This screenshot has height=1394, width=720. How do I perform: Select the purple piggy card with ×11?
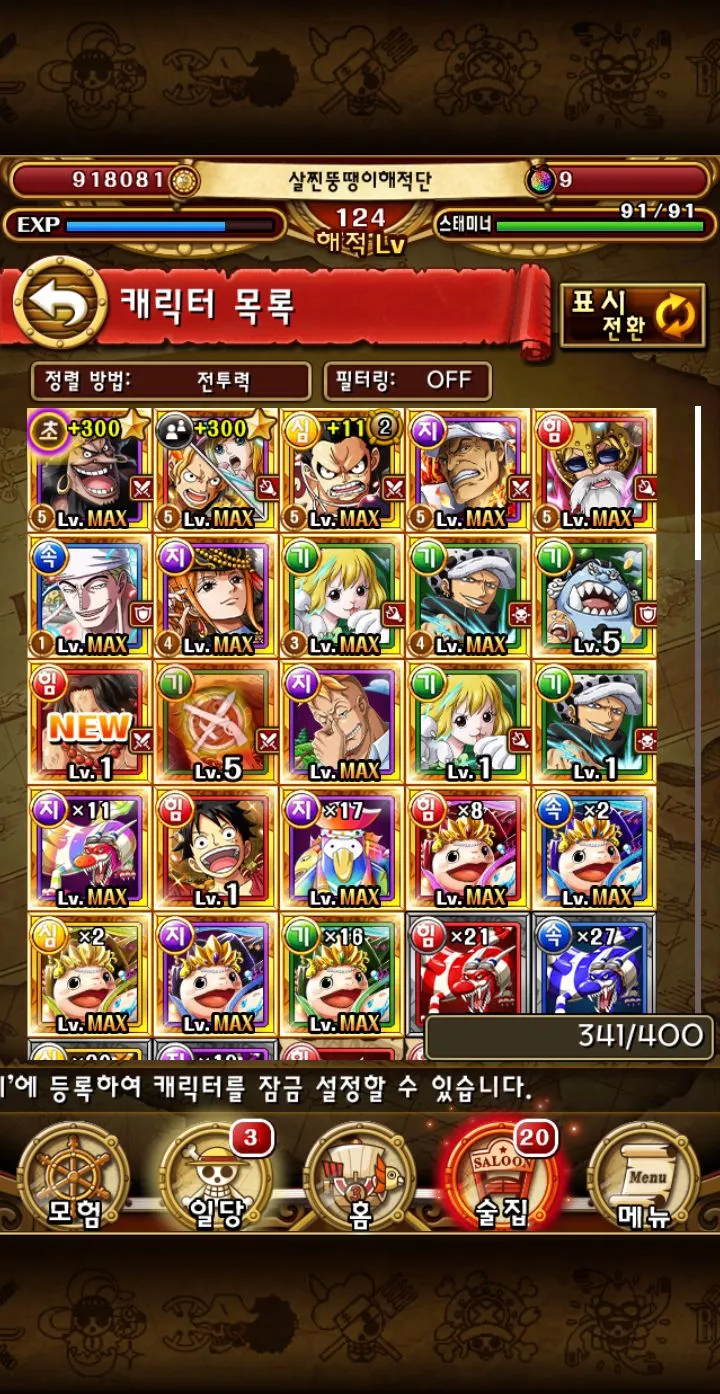pyautogui.click(x=90, y=848)
